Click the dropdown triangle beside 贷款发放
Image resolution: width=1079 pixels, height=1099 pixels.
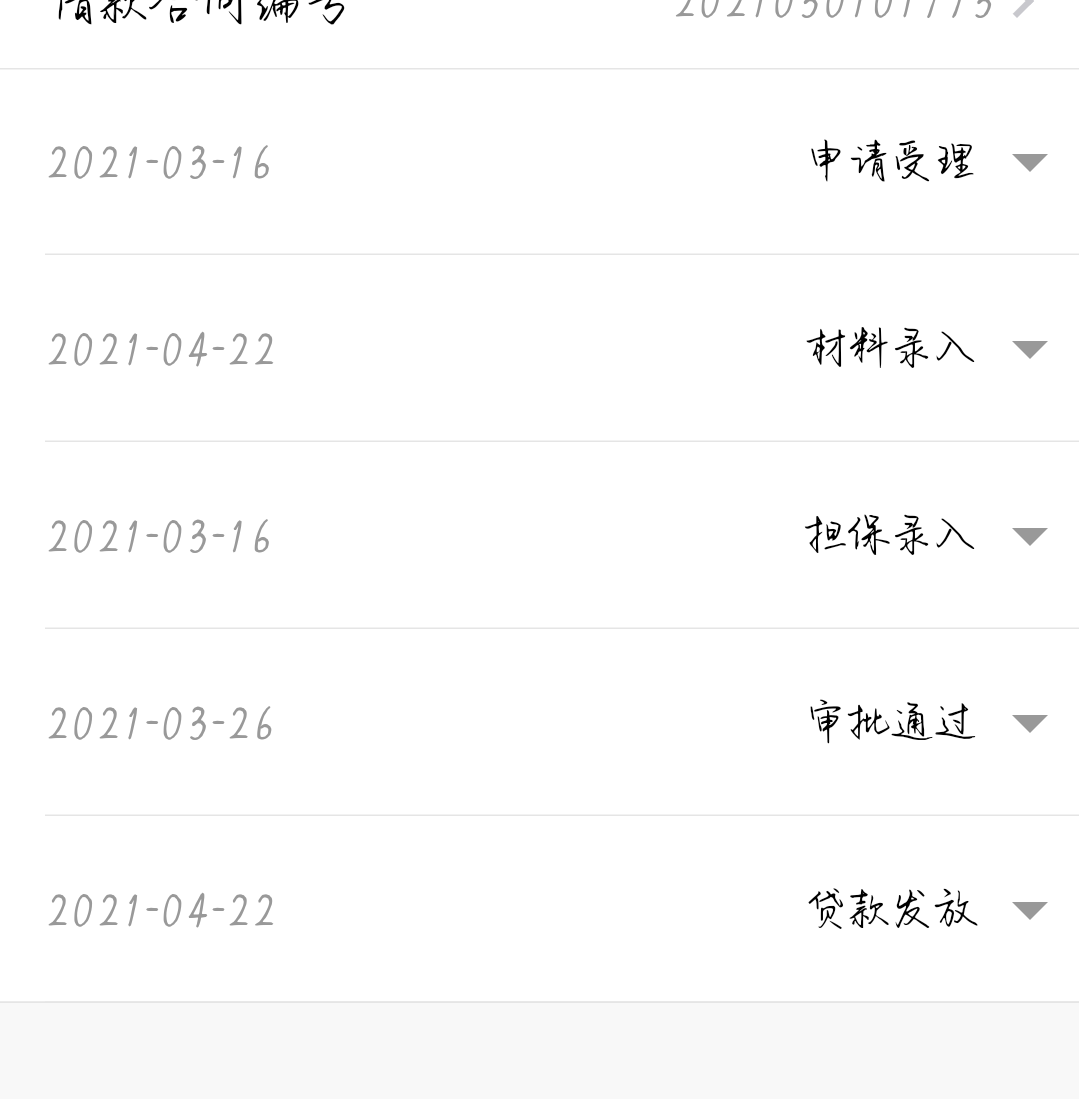[x=1029, y=909]
